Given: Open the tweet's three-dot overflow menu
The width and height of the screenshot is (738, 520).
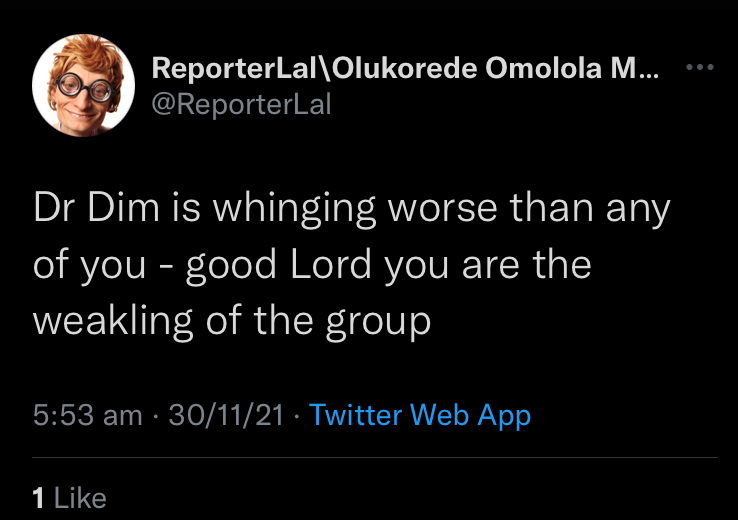Looking at the screenshot, I should click(699, 69).
